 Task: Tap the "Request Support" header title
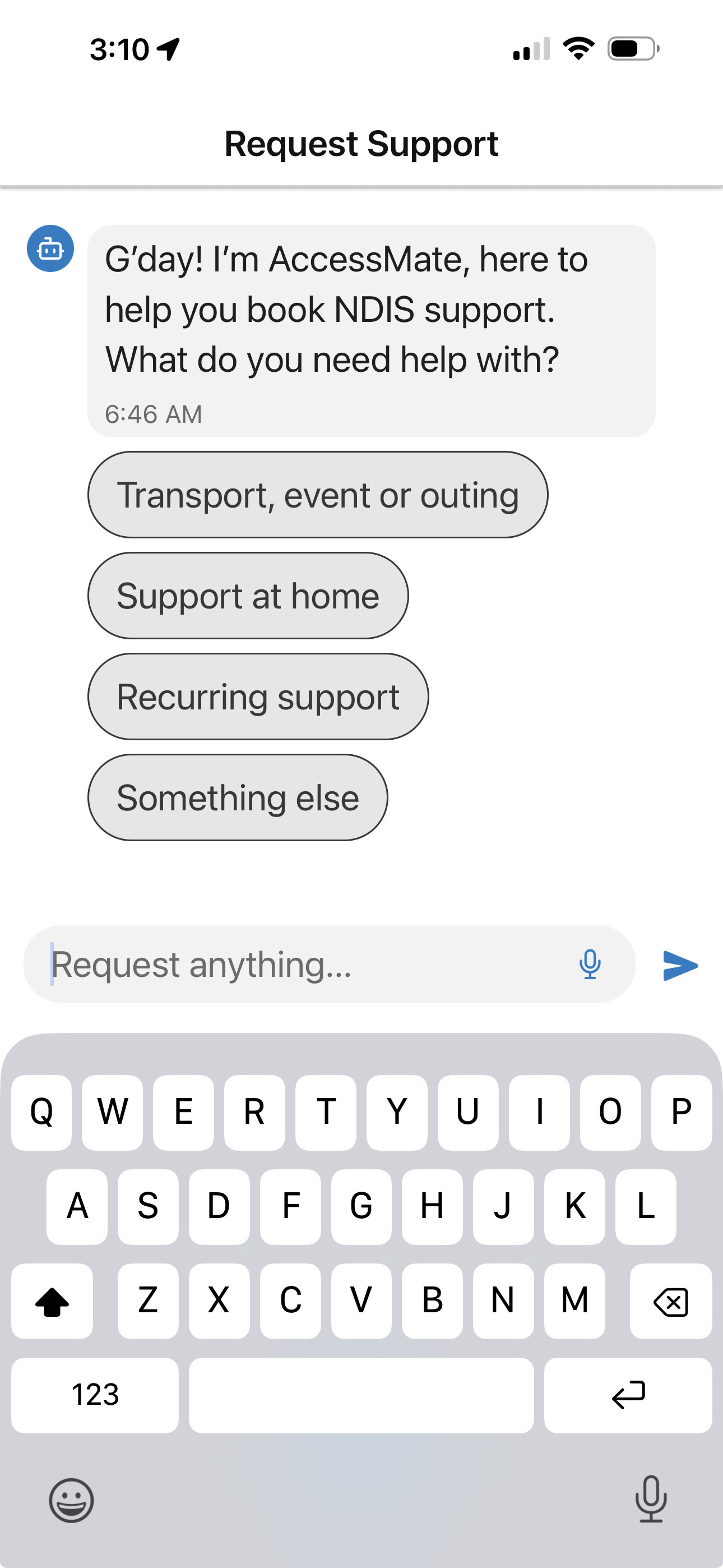tap(361, 144)
